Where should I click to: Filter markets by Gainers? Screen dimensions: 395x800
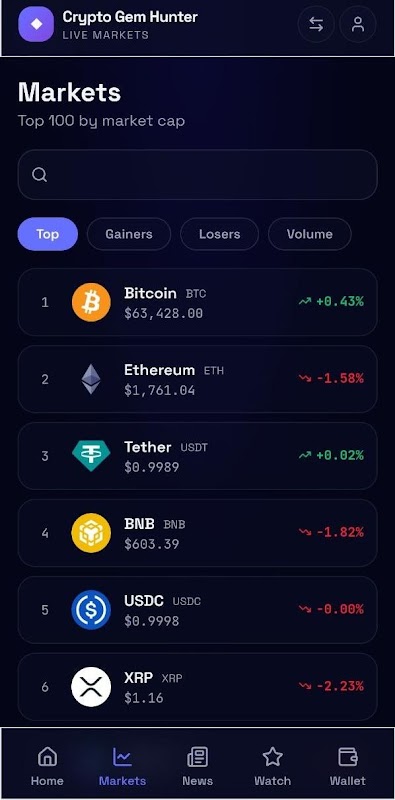coord(129,234)
